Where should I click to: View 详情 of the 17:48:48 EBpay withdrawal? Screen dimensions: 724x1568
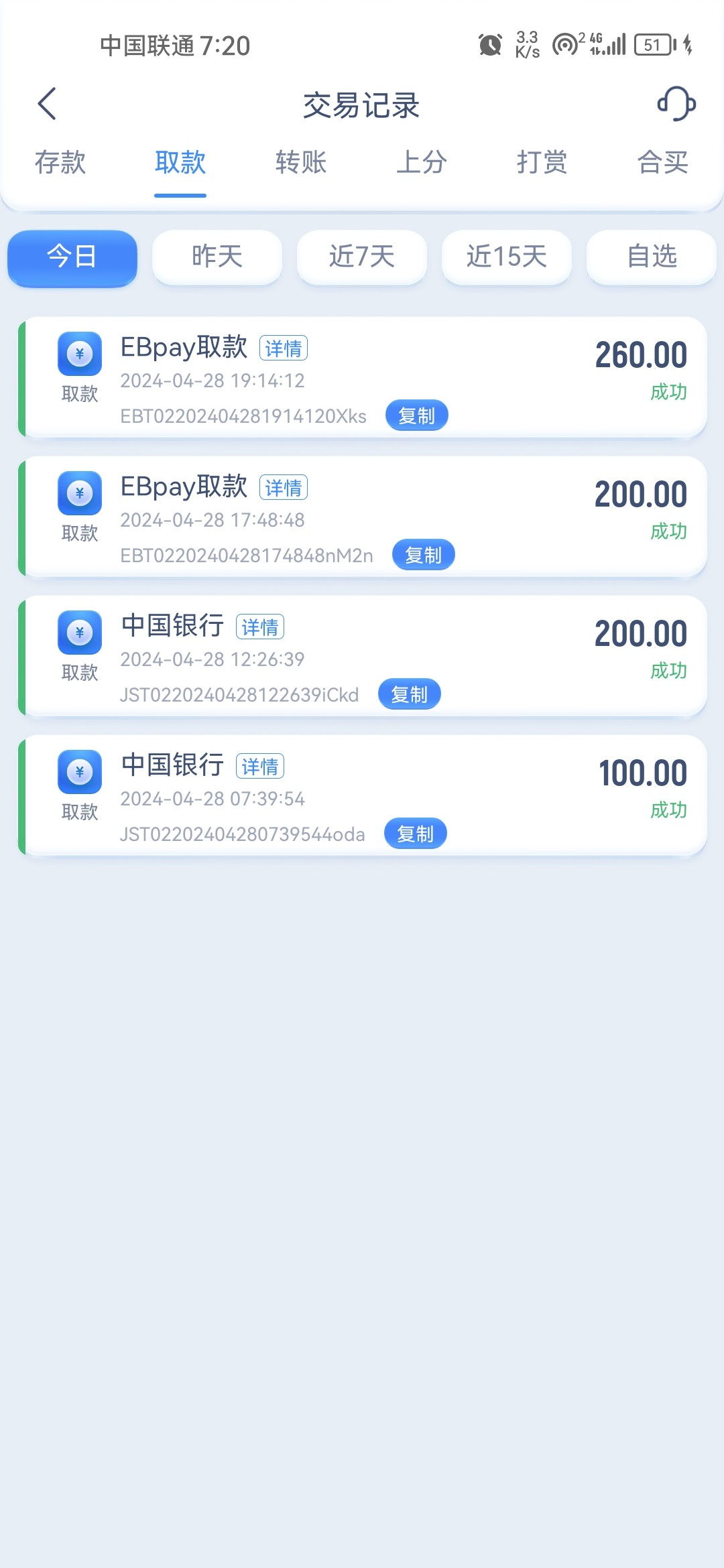283,488
